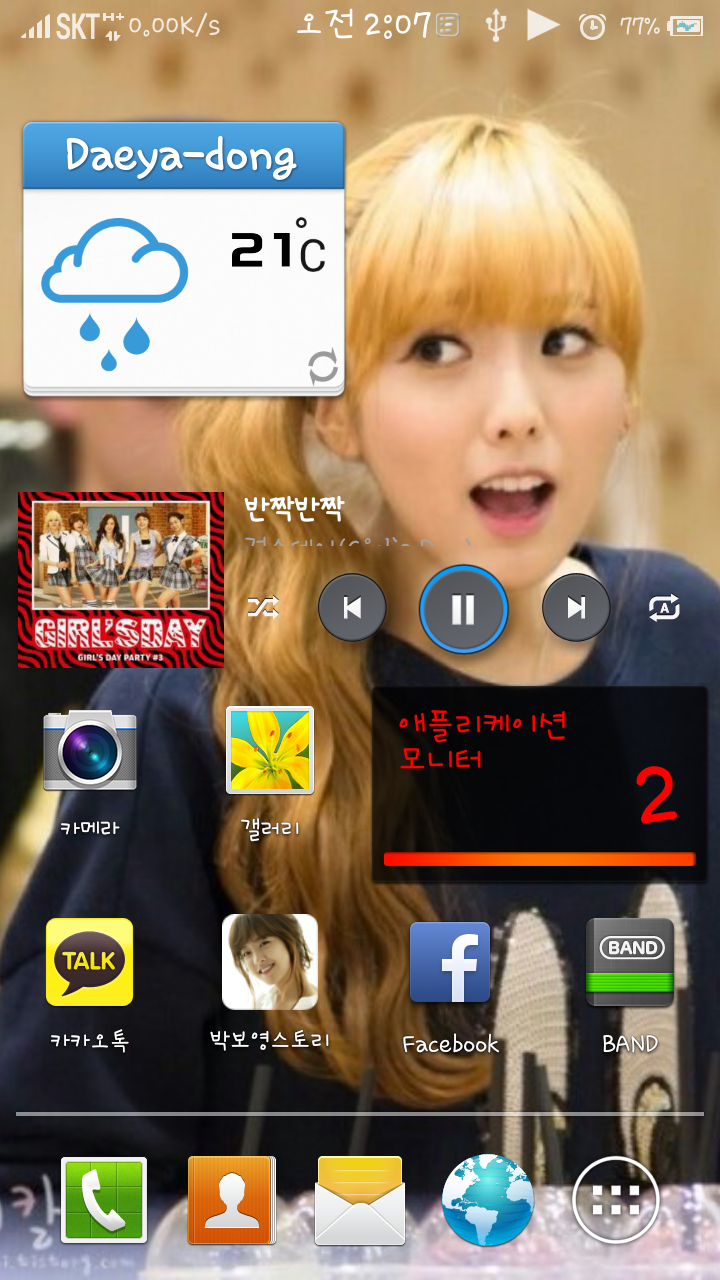Open the app drawer grid
720x1280 pixels.
click(x=616, y=1200)
